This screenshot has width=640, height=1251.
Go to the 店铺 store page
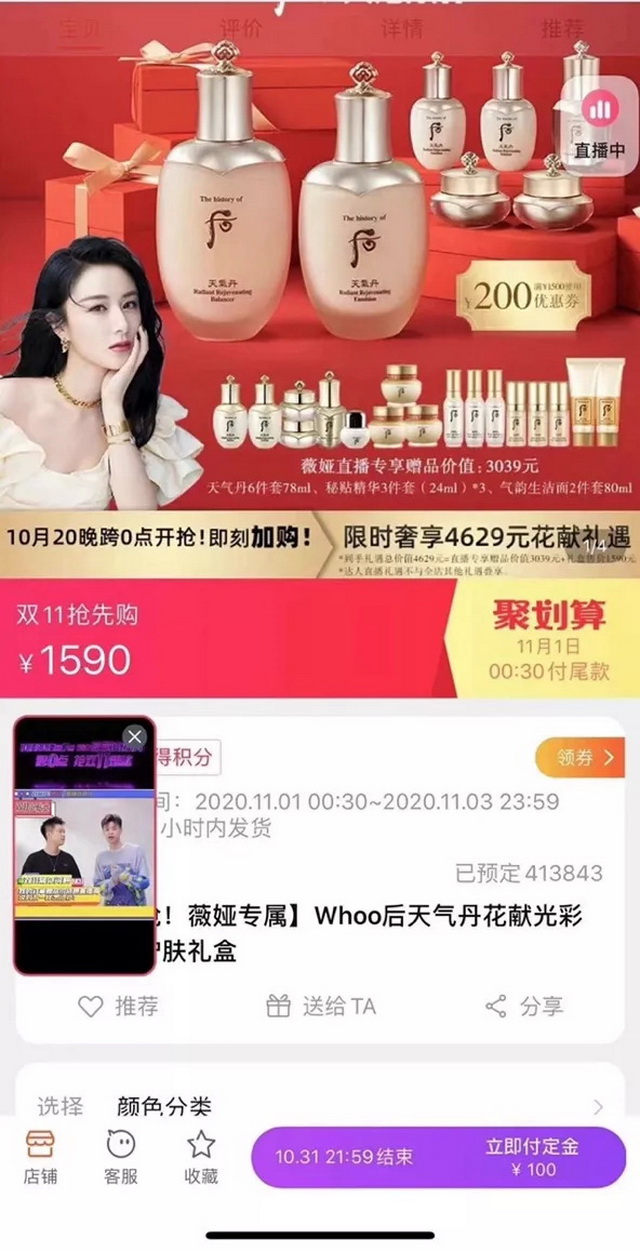pyautogui.click(x=40, y=1158)
